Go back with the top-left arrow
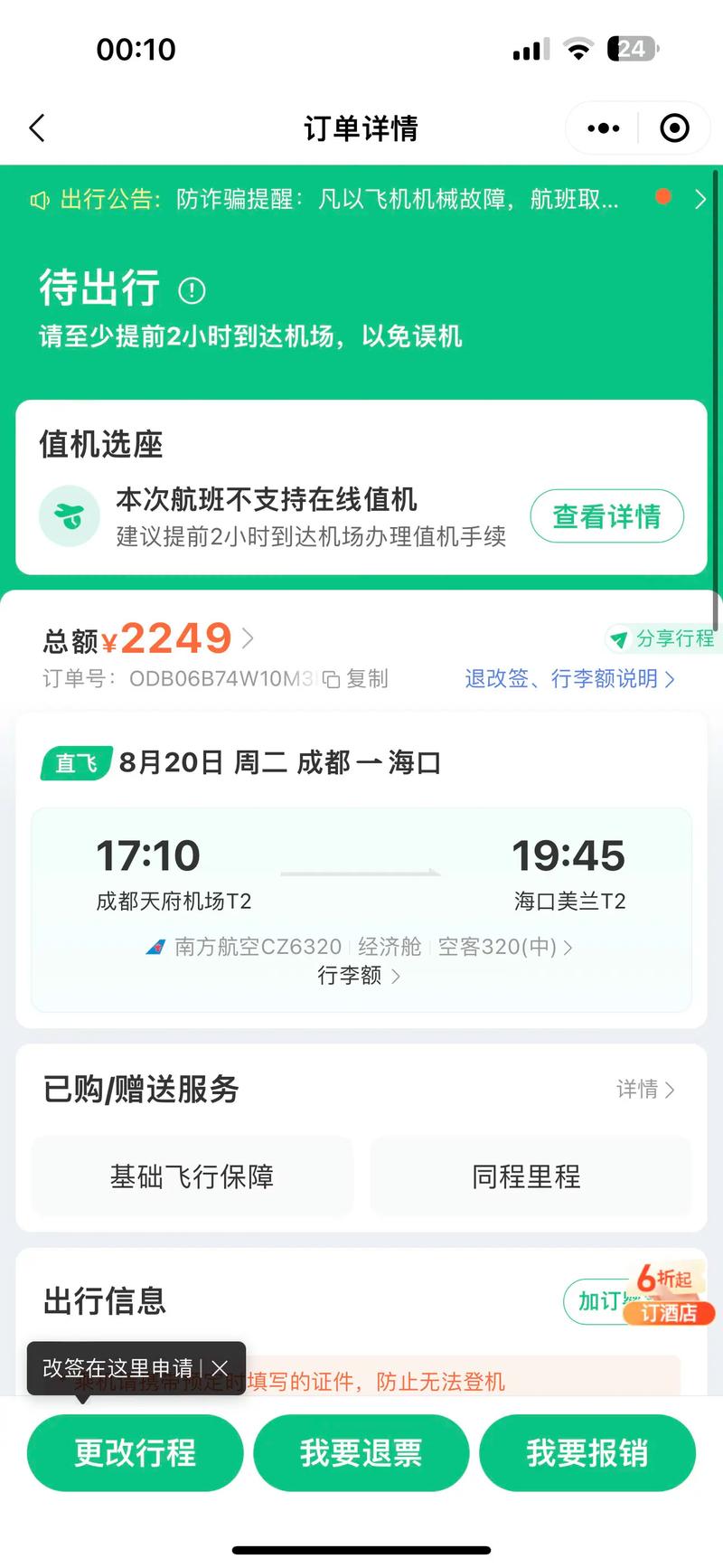 point(37,128)
